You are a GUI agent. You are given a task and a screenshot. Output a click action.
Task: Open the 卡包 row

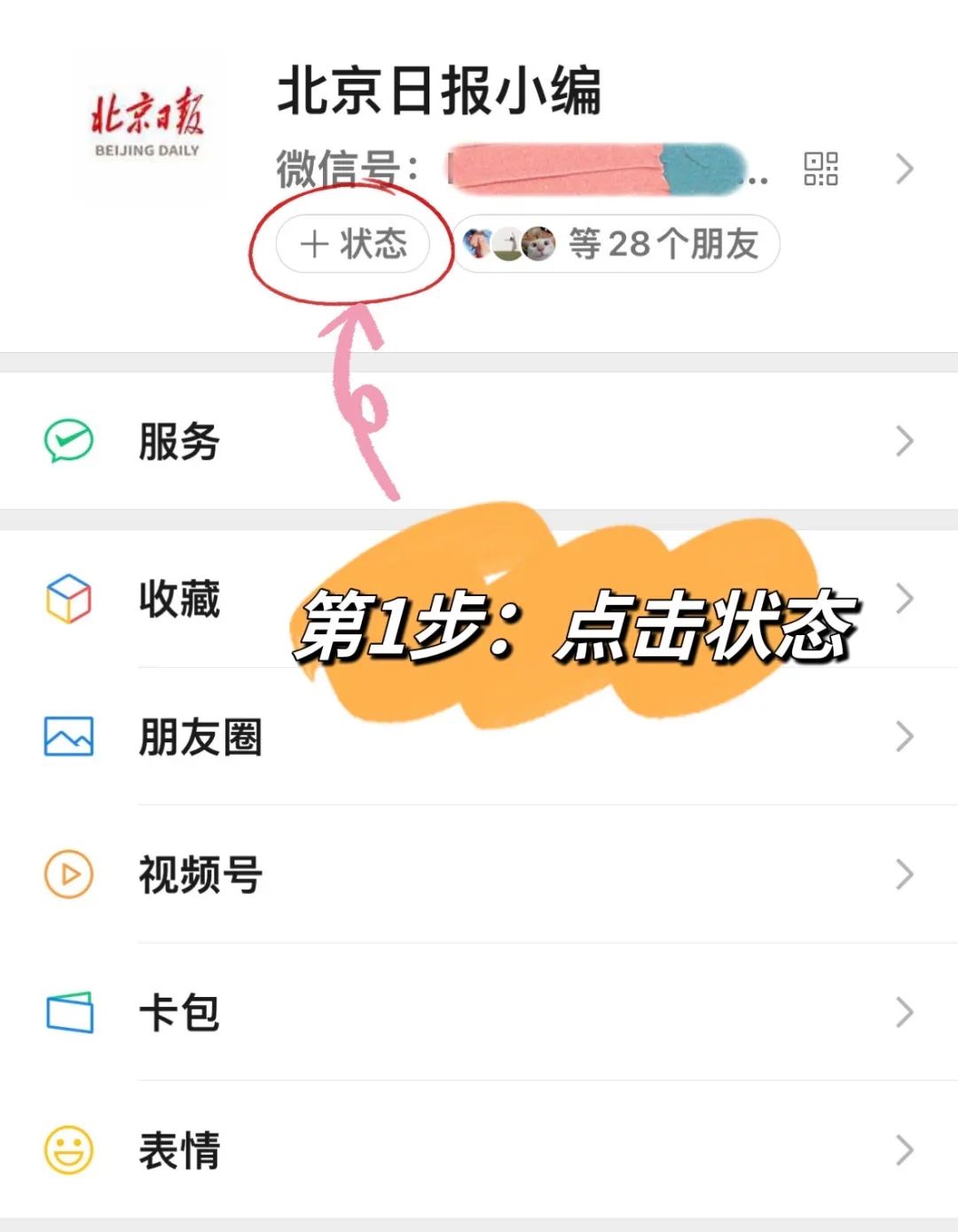[479, 1012]
